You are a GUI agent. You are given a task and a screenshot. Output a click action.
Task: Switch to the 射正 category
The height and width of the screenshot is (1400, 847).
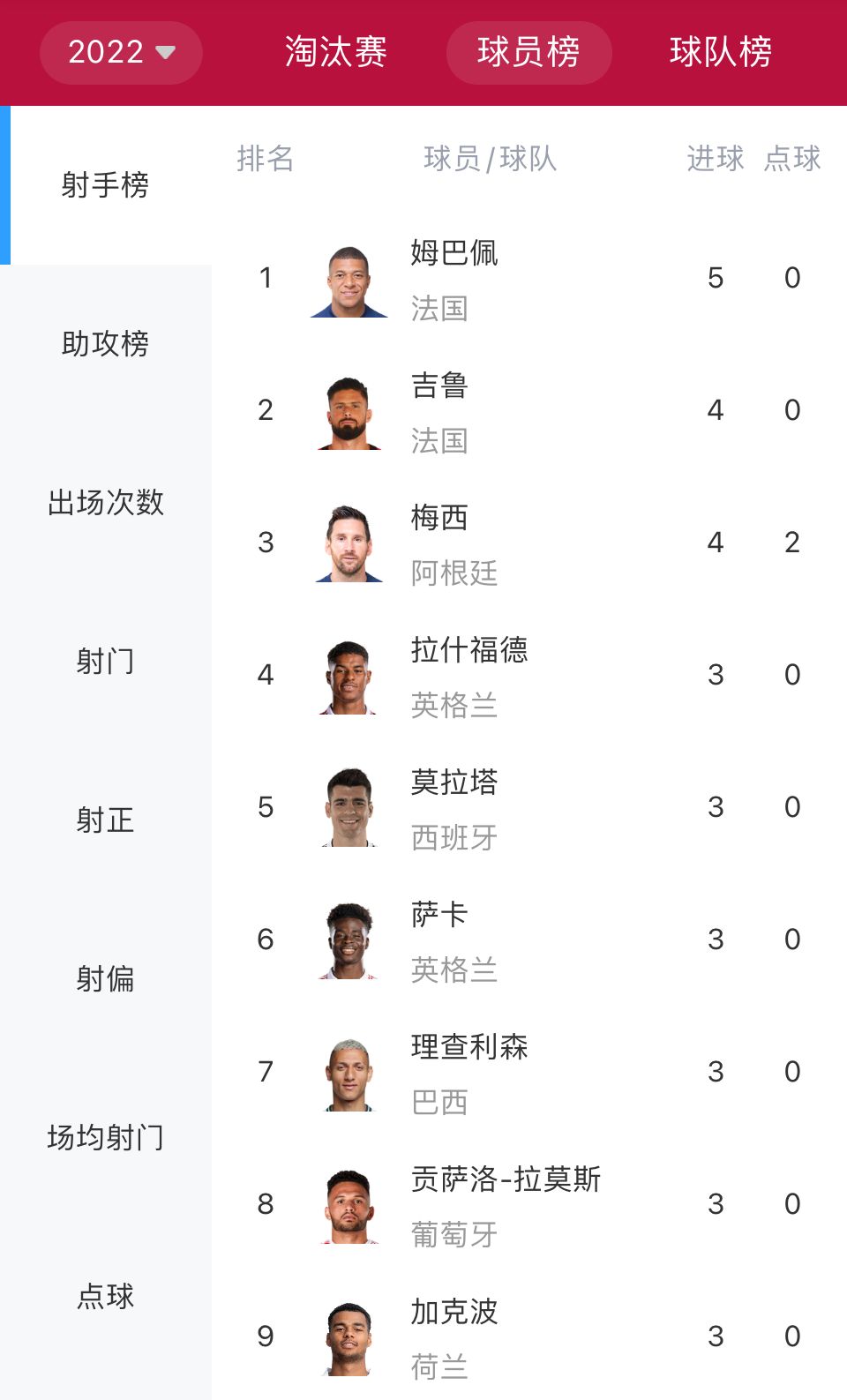[106, 820]
